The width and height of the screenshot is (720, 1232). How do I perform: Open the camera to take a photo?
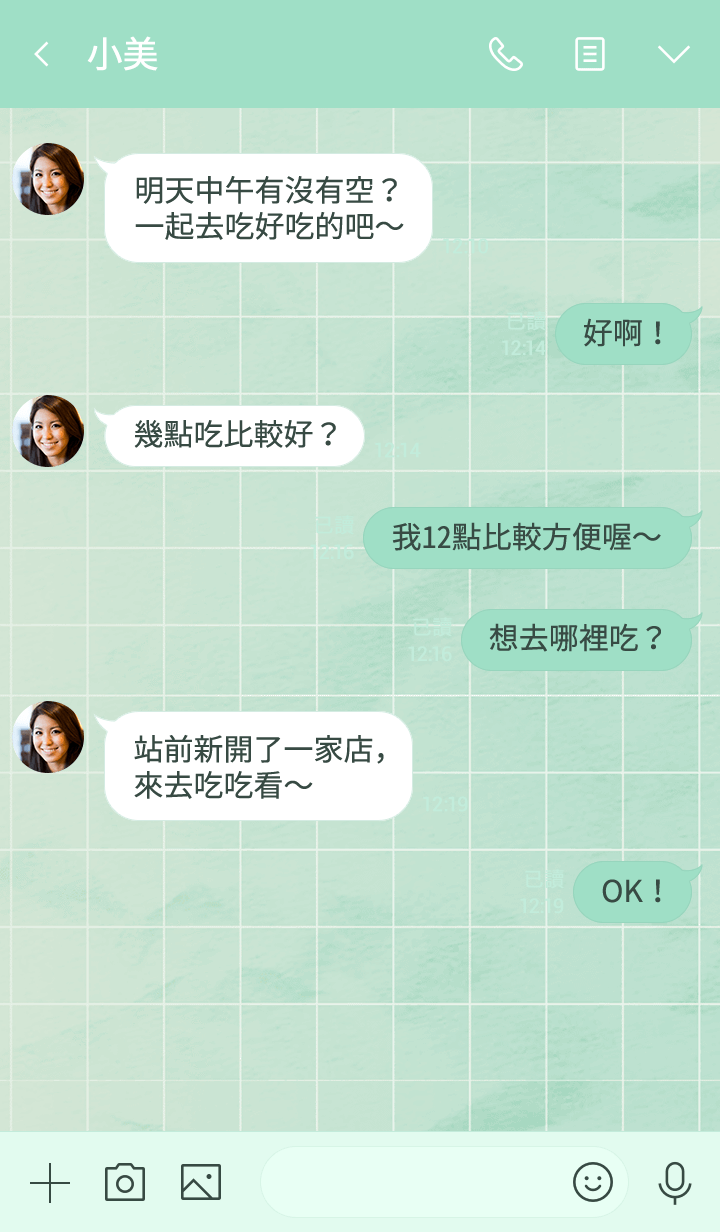coord(125,1183)
